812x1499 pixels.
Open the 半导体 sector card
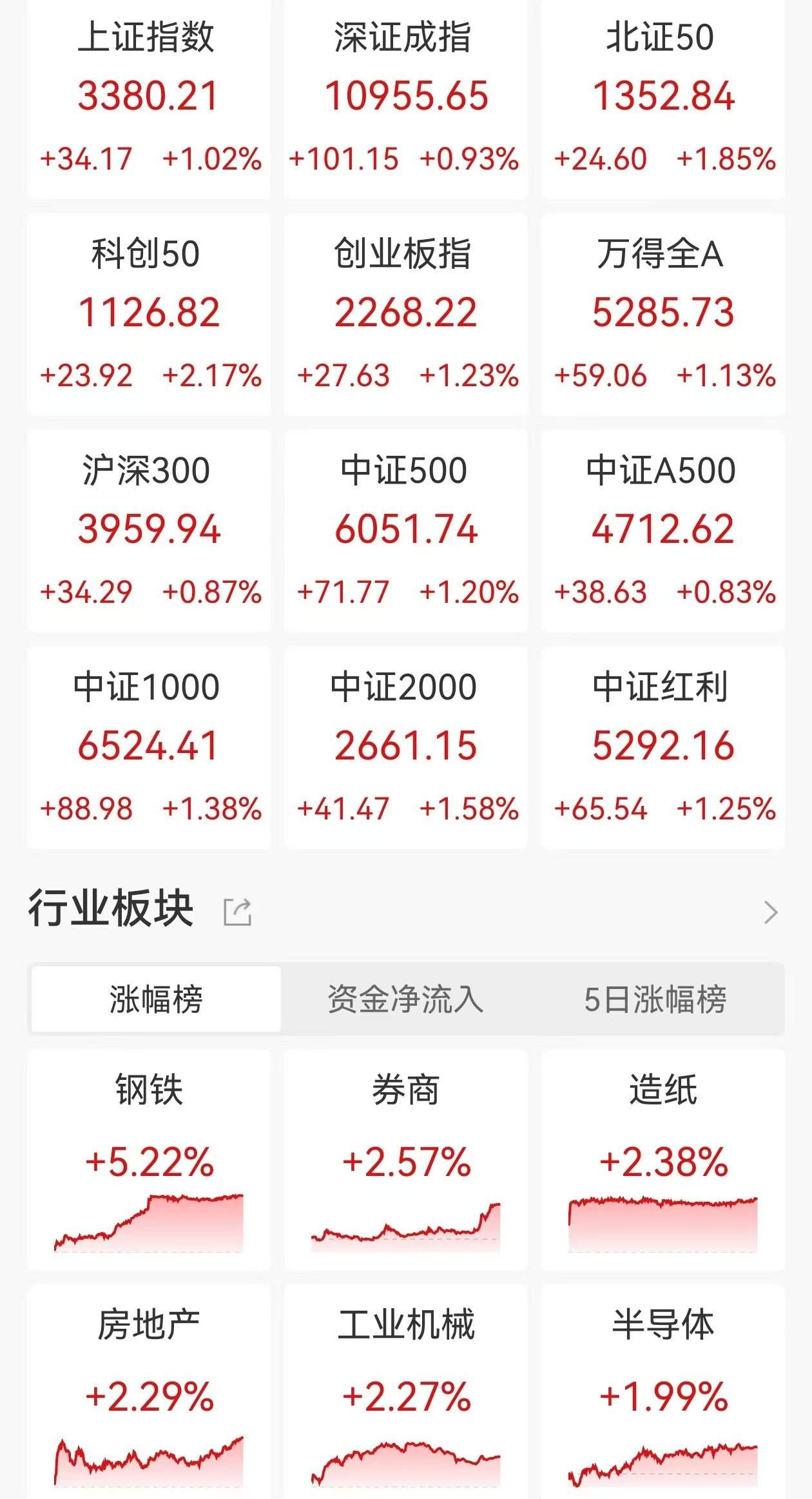[x=662, y=1393]
